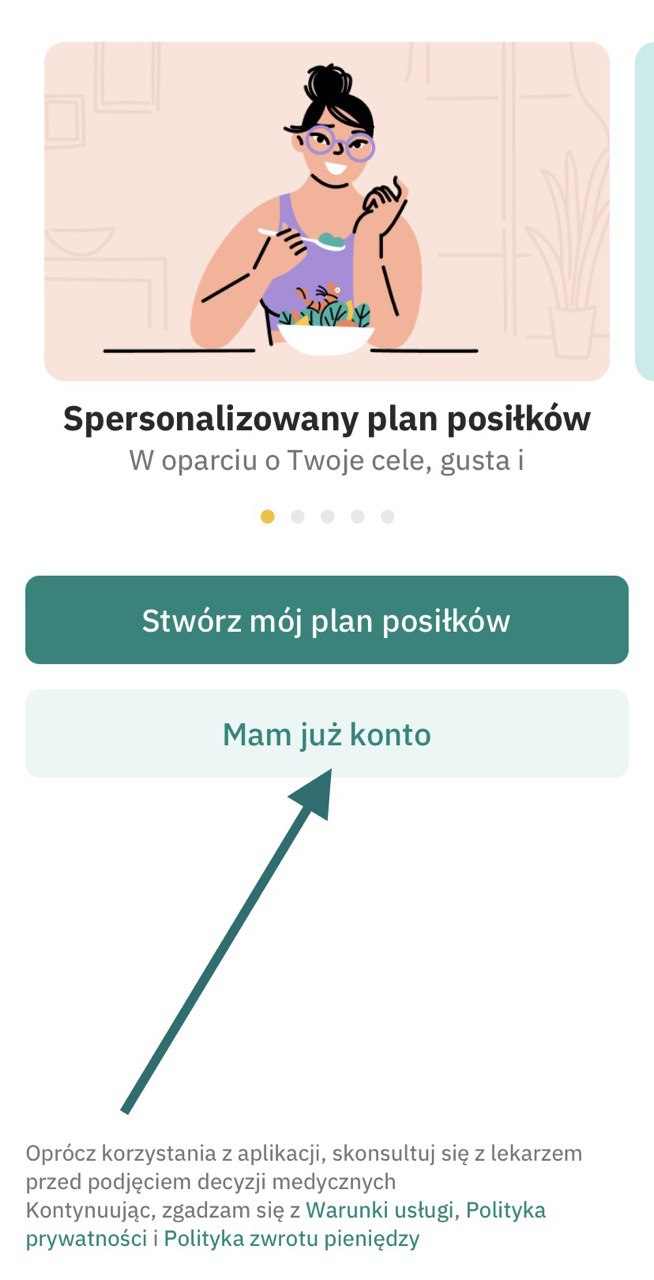Open the Polityka zwrotu pieniędzy link
Screen dimensions: 654x1280
292,1239
